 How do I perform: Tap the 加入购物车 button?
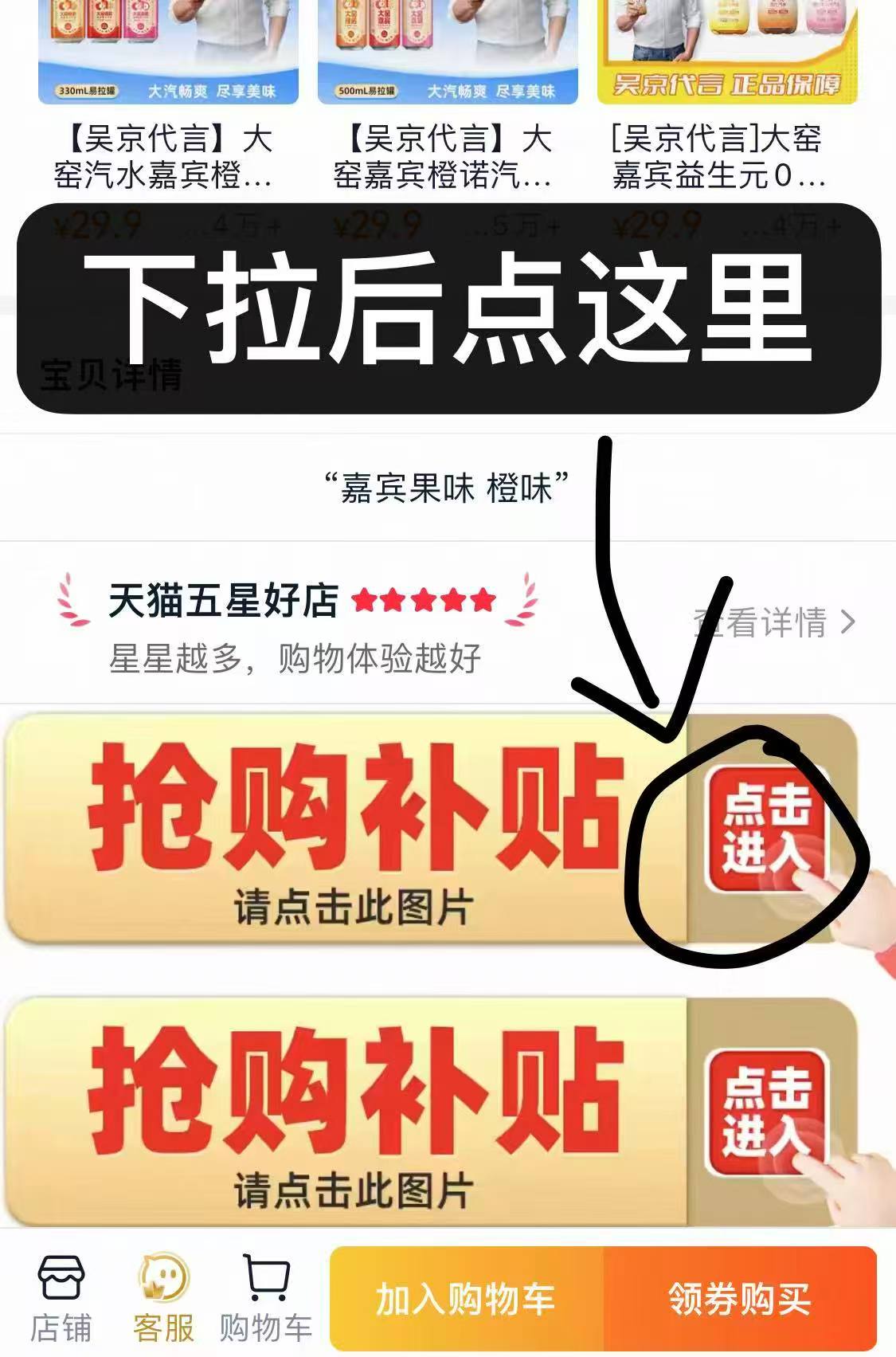(x=467, y=1300)
